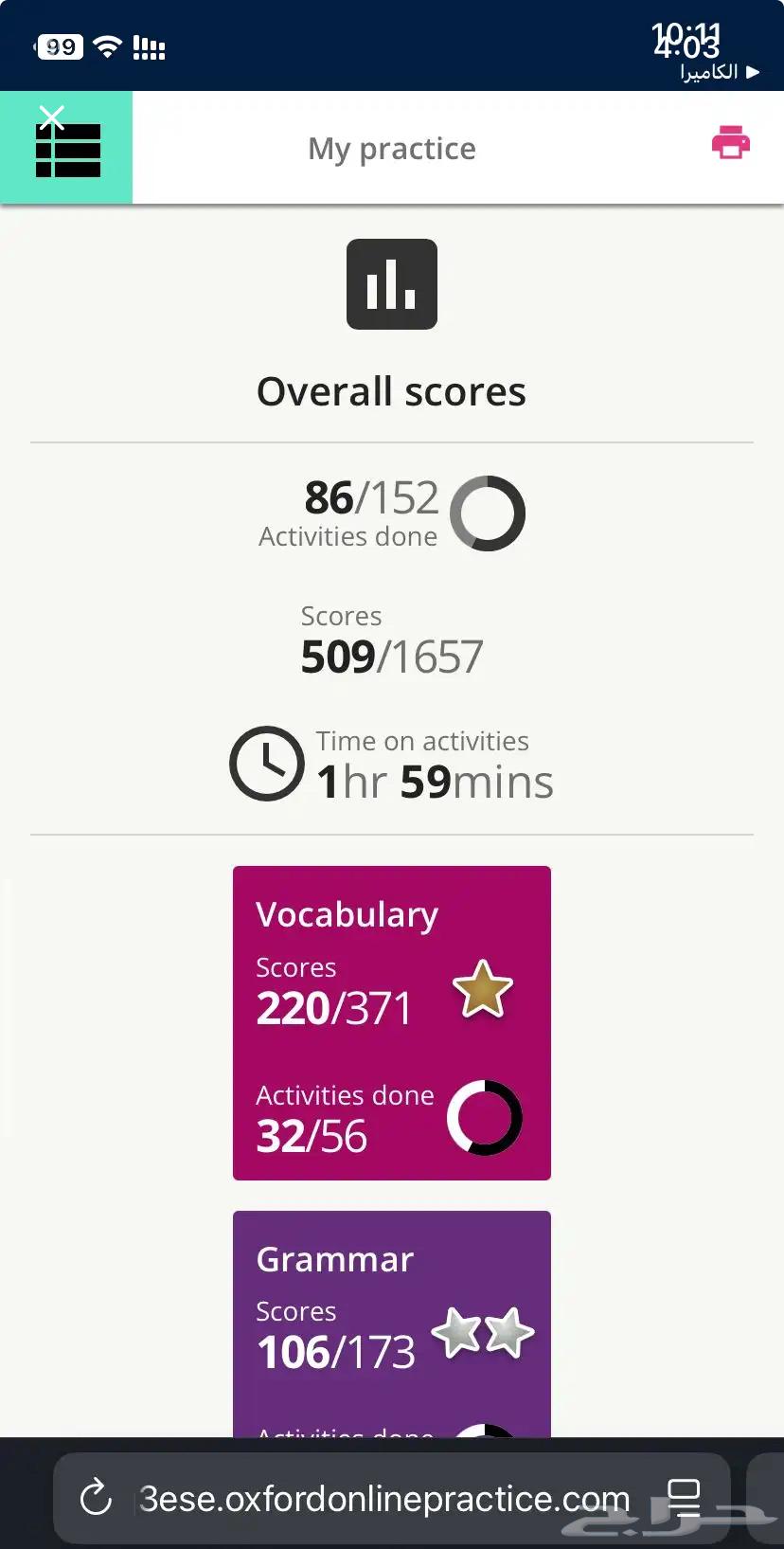Click the bar chart Overall scores icon
The width and height of the screenshot is (784, 1549).
(x=391, y=283)
